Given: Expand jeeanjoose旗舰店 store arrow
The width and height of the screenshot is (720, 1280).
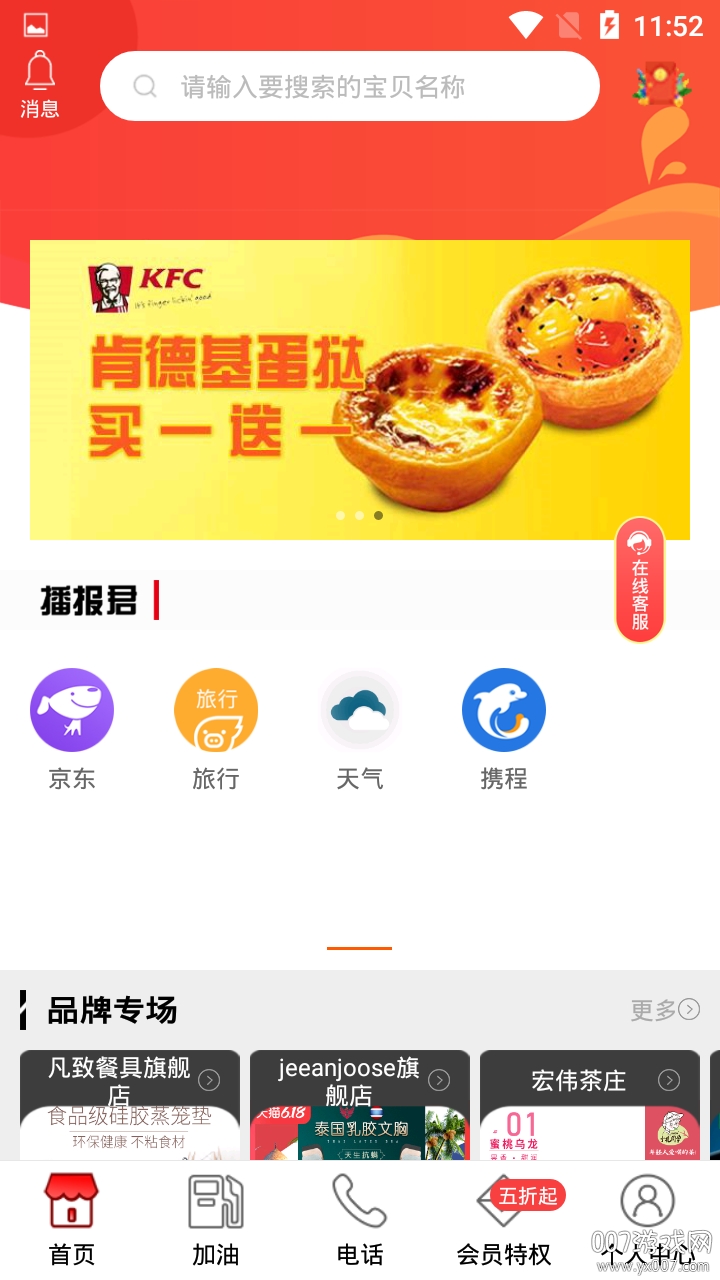Looking at the screenshot, I should coord(440,1080).
